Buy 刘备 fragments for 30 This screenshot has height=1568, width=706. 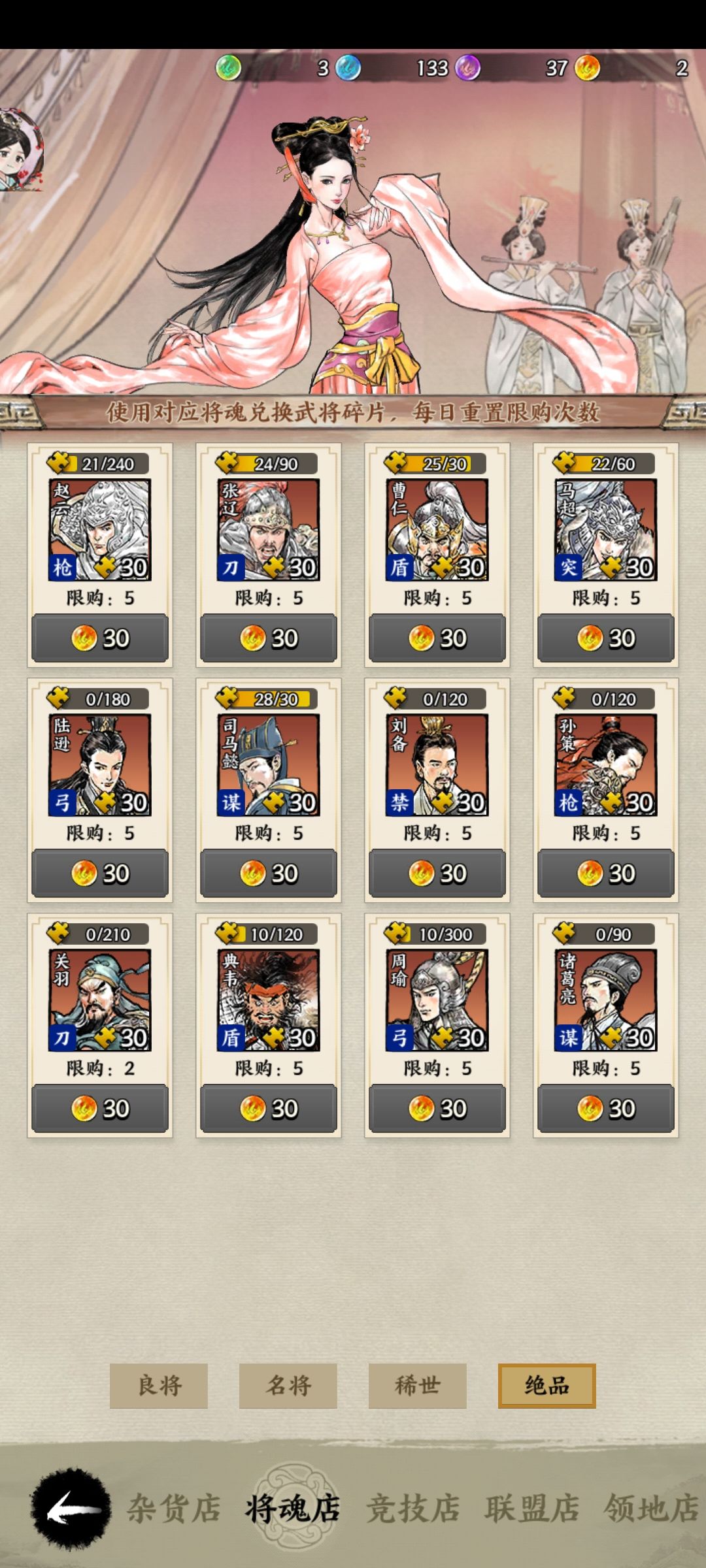click(x=437, y=874)
